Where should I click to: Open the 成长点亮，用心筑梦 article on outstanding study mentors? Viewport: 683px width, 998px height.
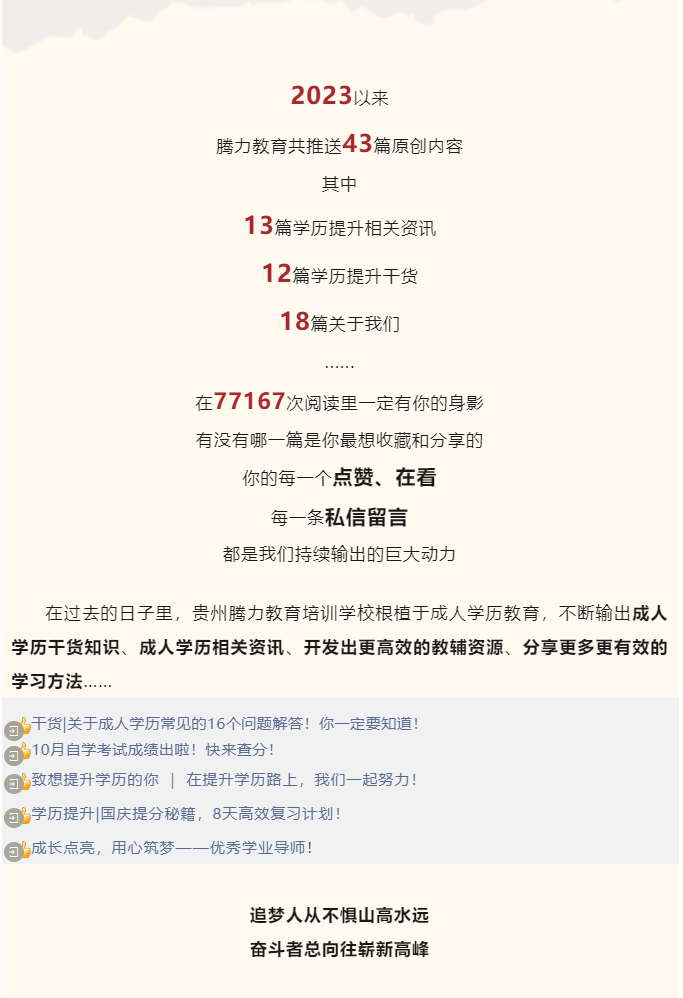click(x=172, y=848)
